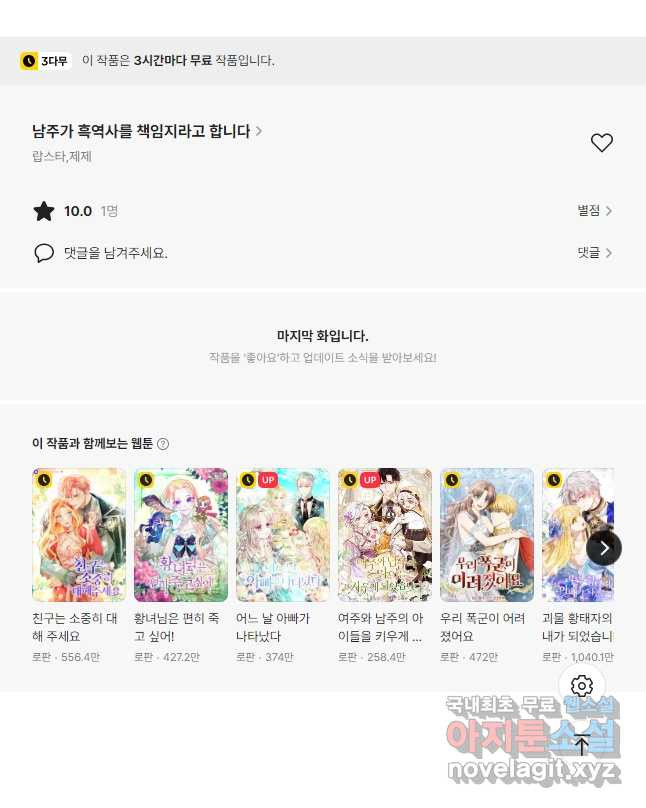Open the viewer settings gear
646x808 pixels.
tap(582, 686)
